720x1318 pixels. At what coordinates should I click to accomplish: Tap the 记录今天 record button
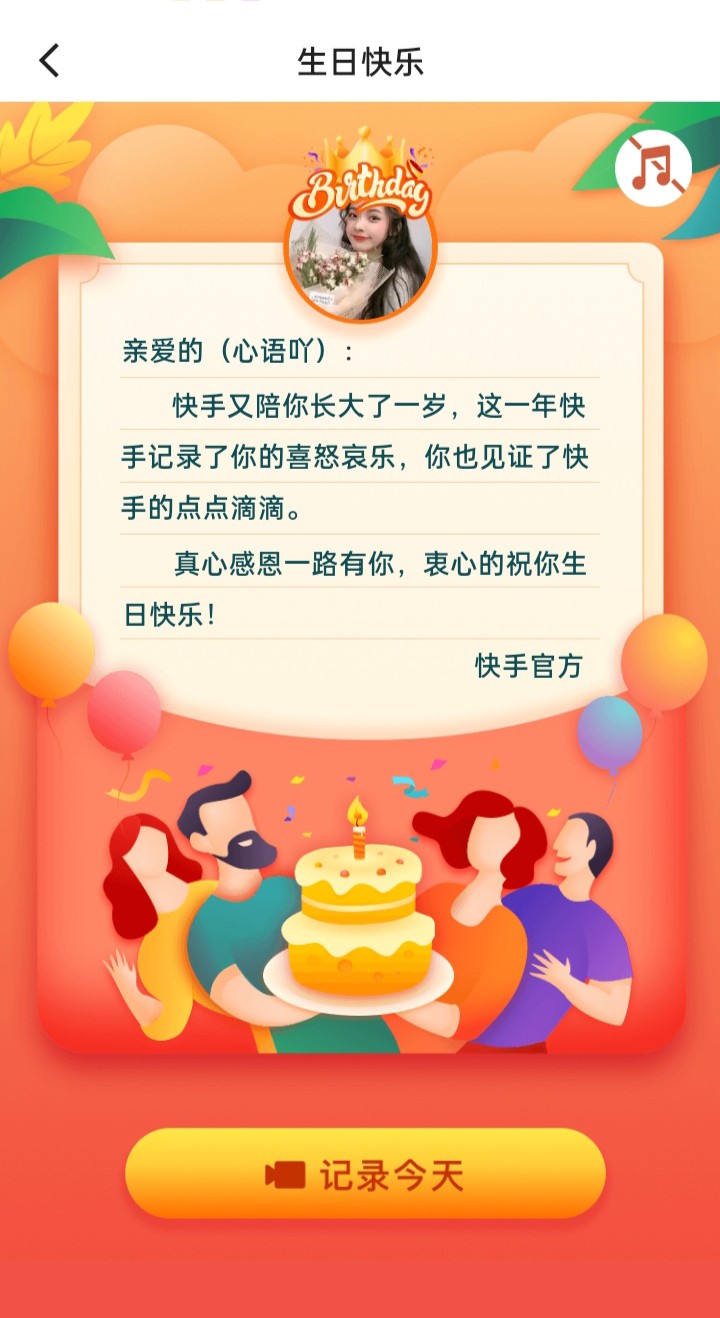pyautogui.click(x=365, y=1174)
